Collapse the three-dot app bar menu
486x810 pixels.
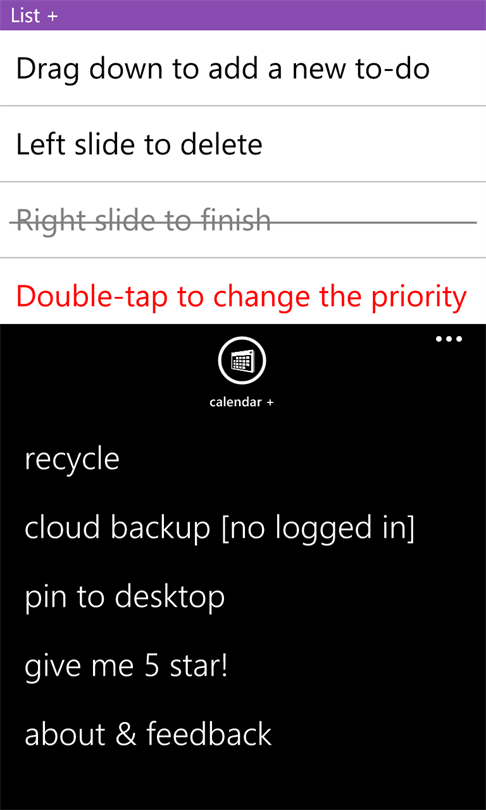449,339
